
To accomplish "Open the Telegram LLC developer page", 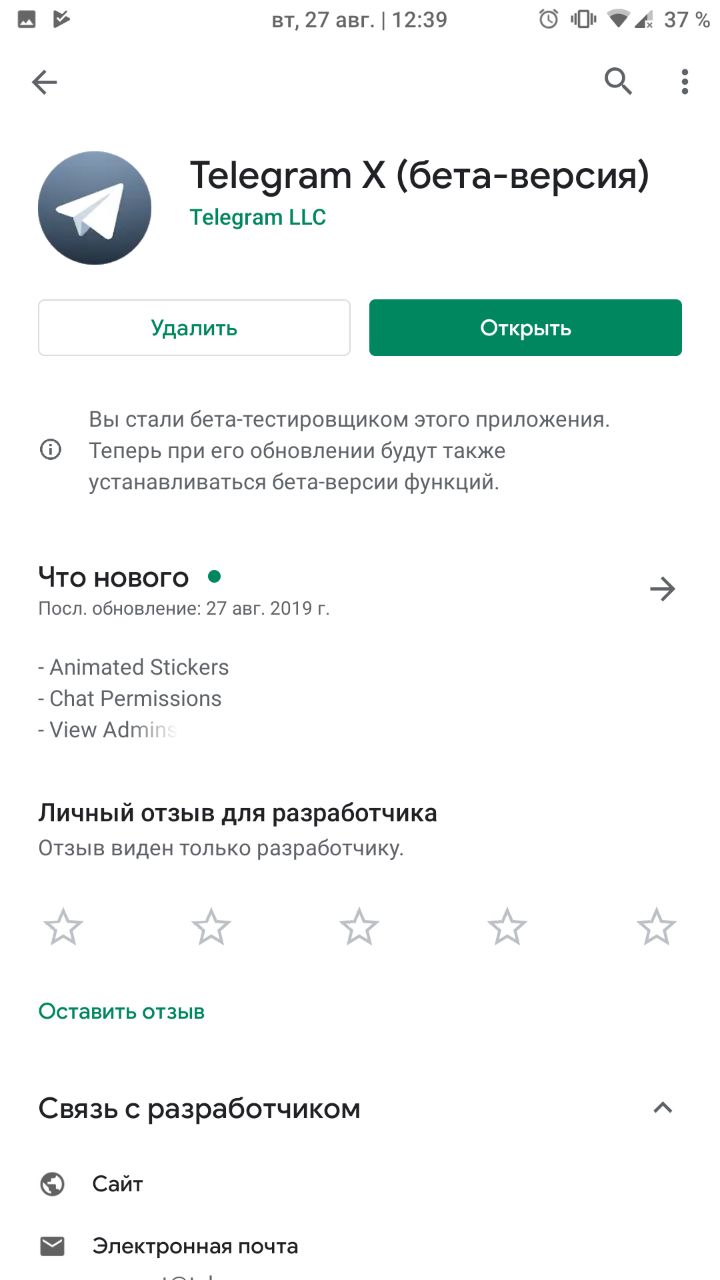I will (258, 217).
